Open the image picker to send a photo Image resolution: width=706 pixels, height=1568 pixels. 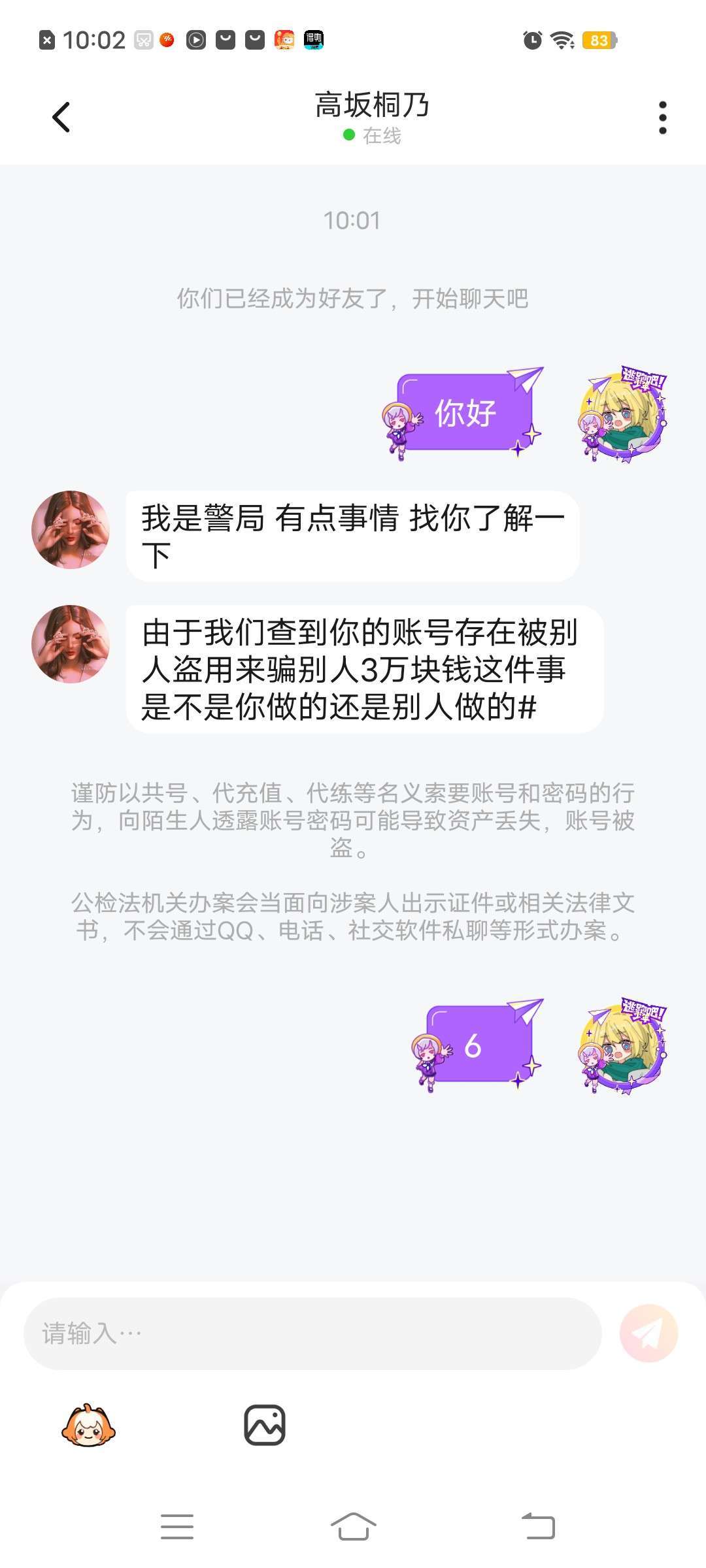265,1425
